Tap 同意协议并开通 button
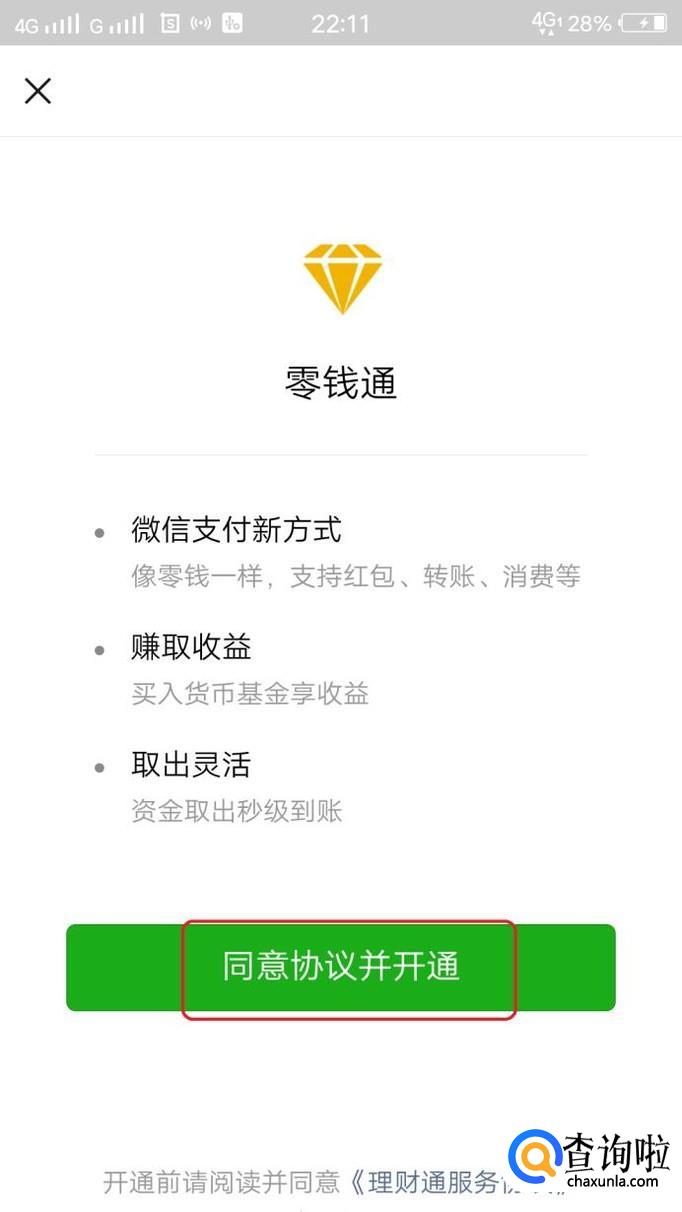The image size is (682, 1212). 341,967
